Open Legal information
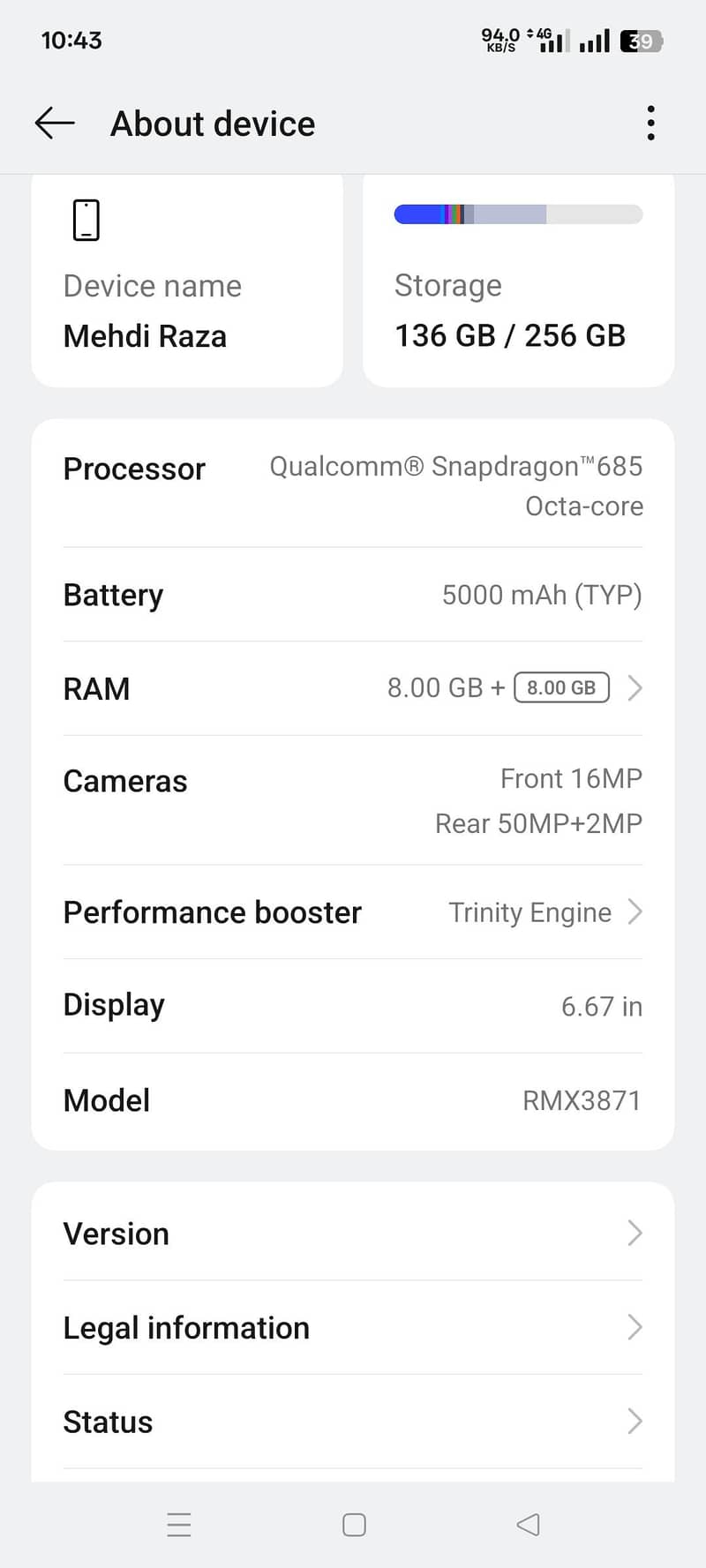The image size is (706, 1568). [x=353, y=1327]
